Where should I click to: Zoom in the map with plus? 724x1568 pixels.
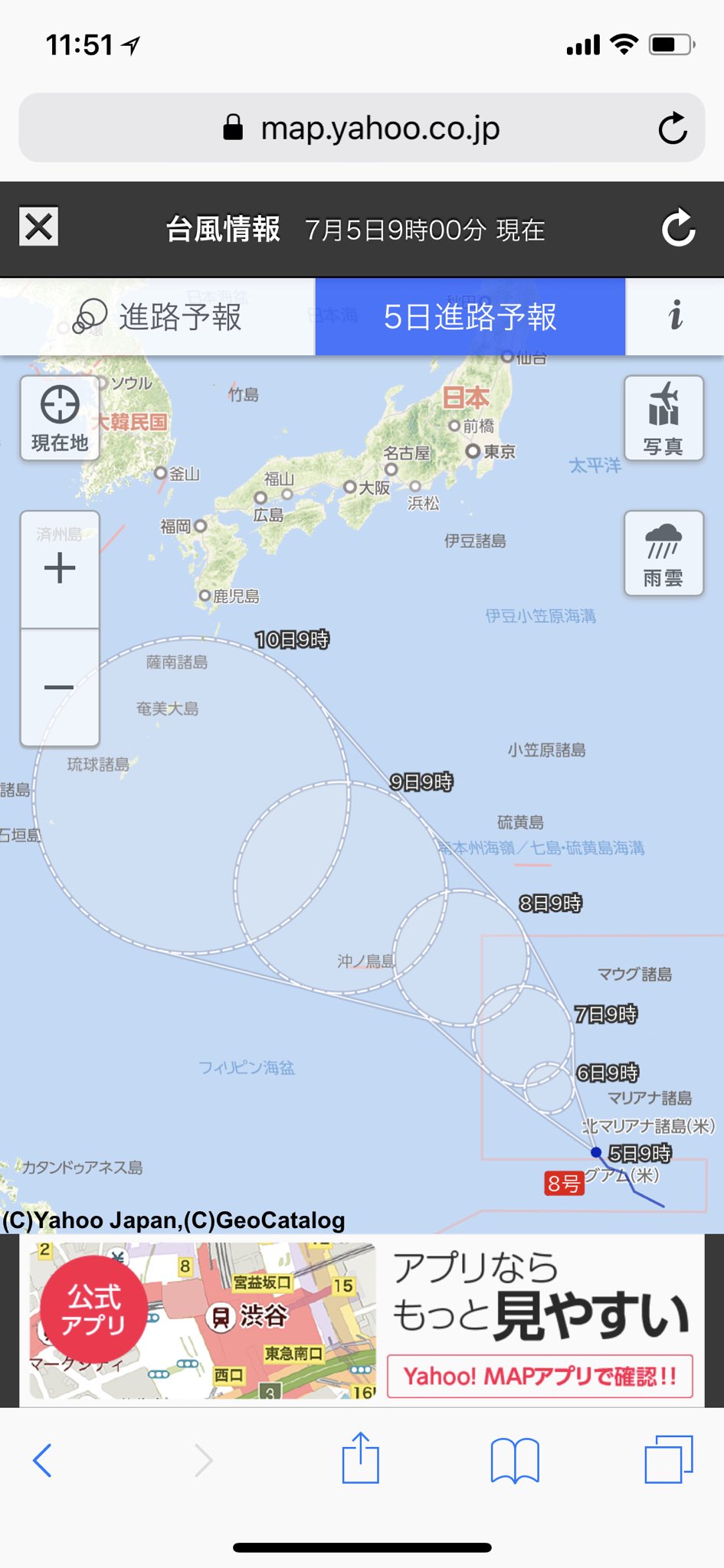60,570
